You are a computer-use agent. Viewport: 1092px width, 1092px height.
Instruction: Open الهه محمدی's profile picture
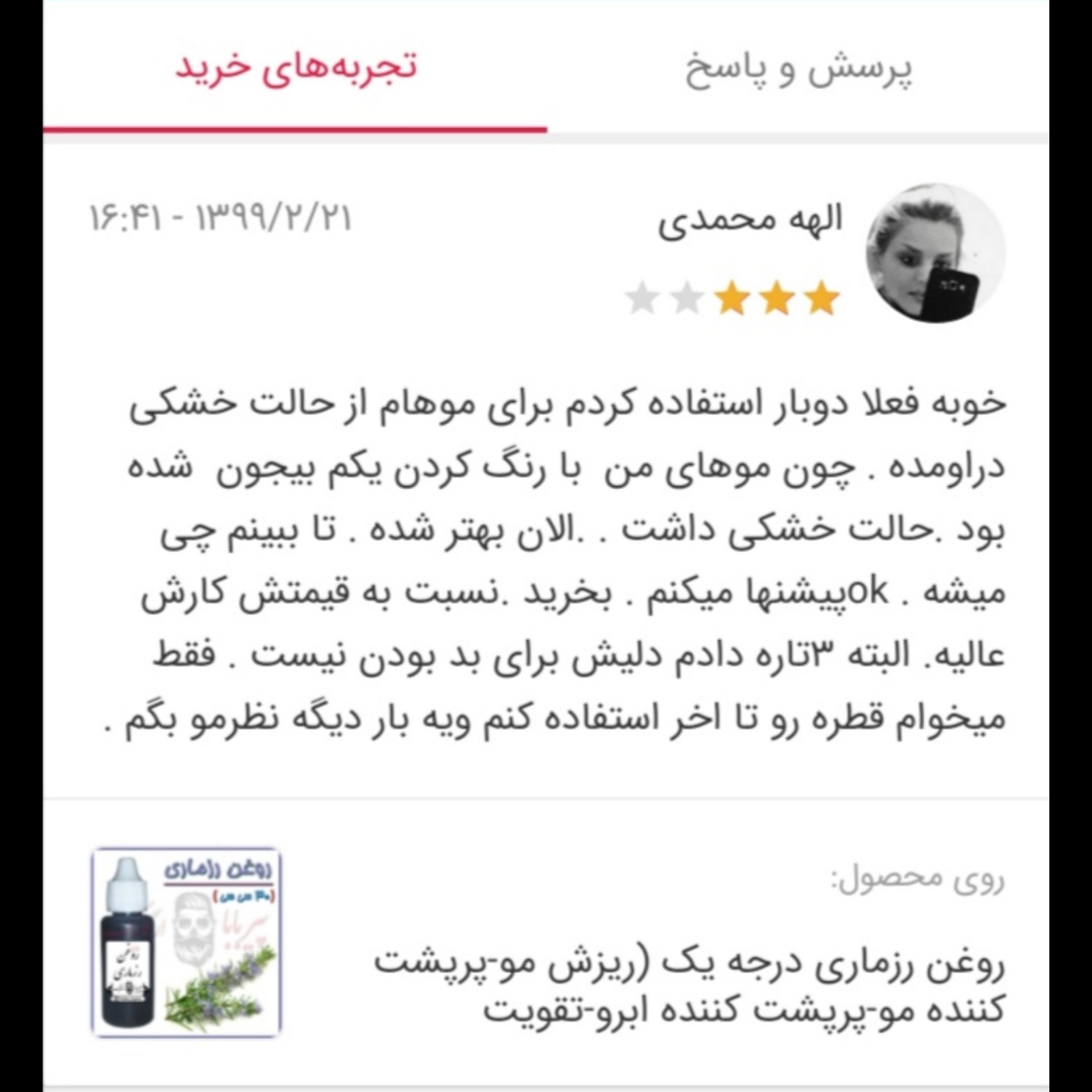[936, 253]
